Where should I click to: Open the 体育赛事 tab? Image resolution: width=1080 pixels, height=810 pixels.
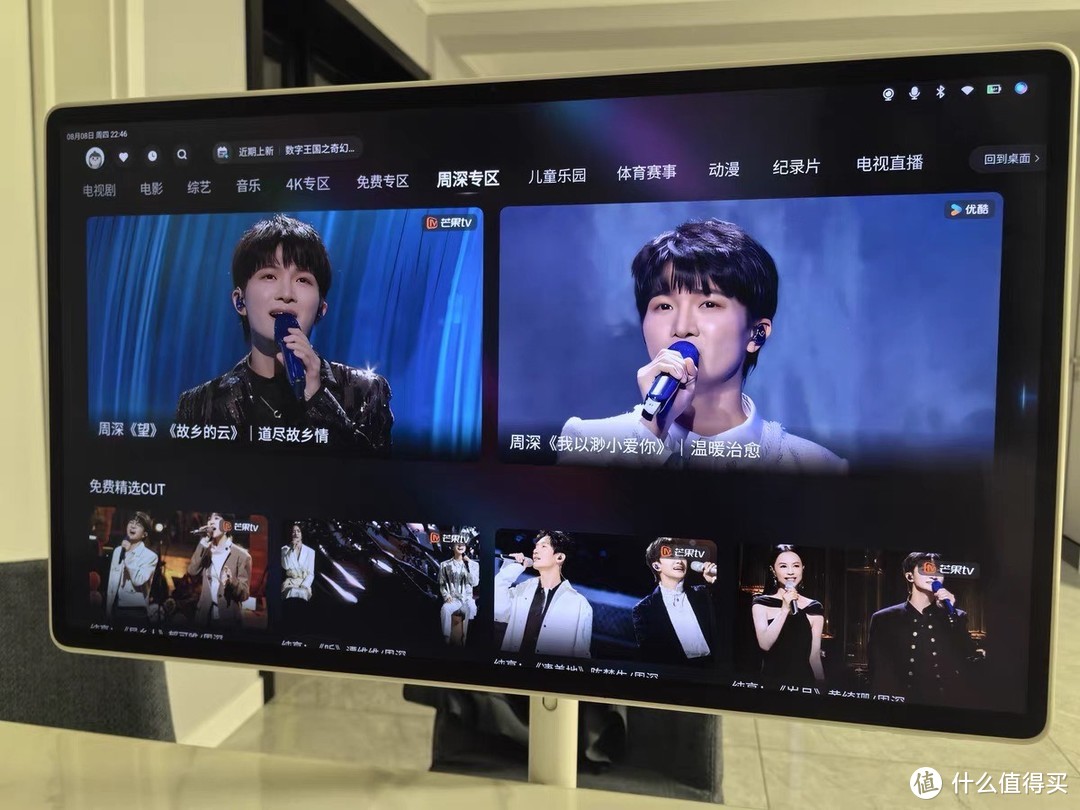[x=646, y=172]
